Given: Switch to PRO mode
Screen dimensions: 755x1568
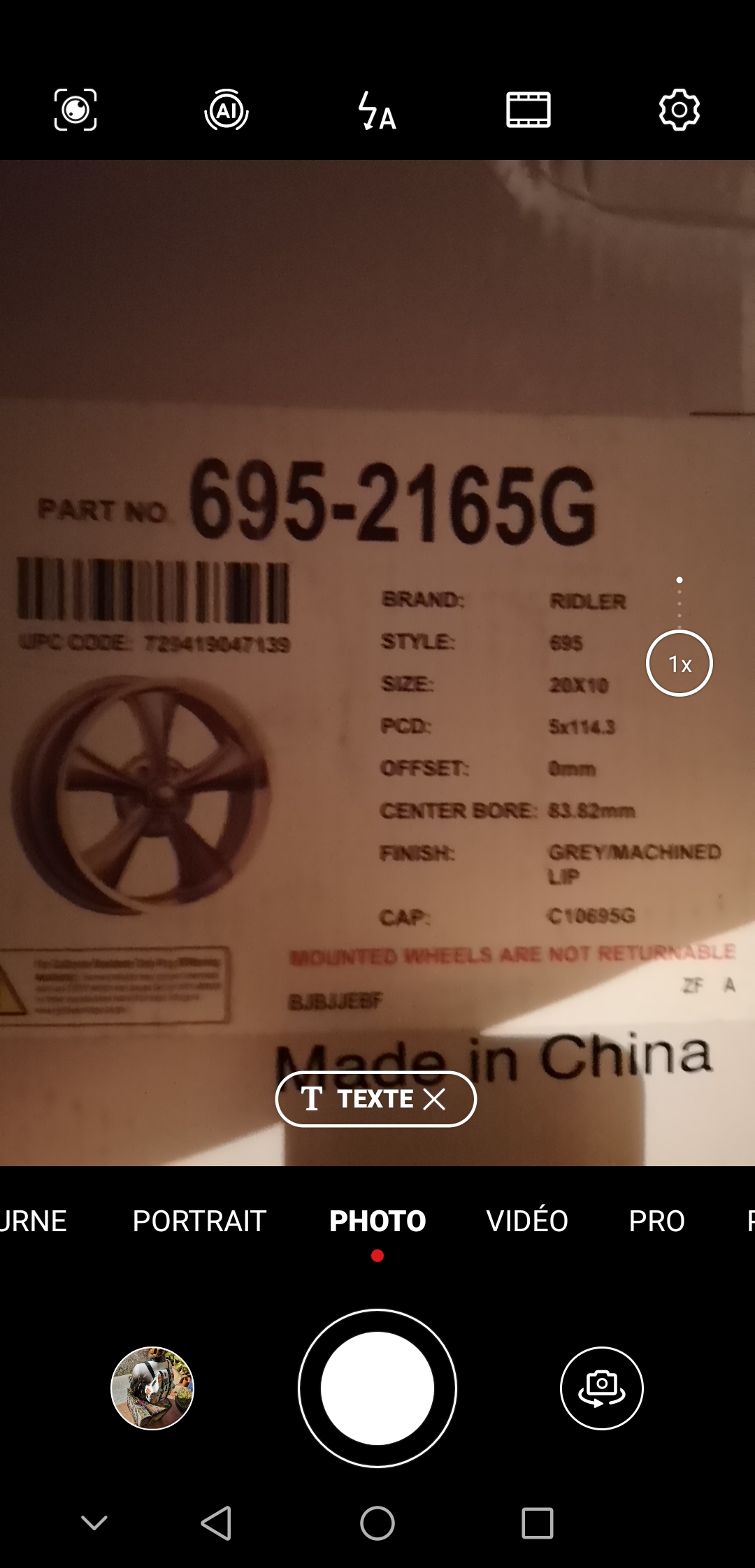Looking at the screenshot, I should pos(656,1221).
